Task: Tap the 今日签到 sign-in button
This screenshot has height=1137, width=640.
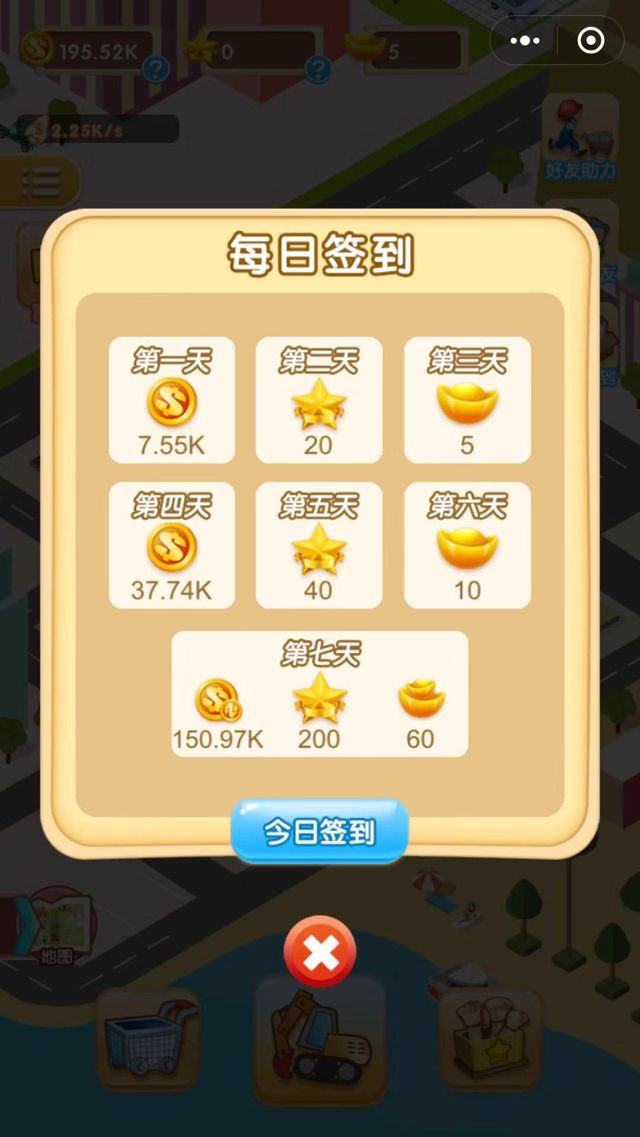Action: [319, 831]
